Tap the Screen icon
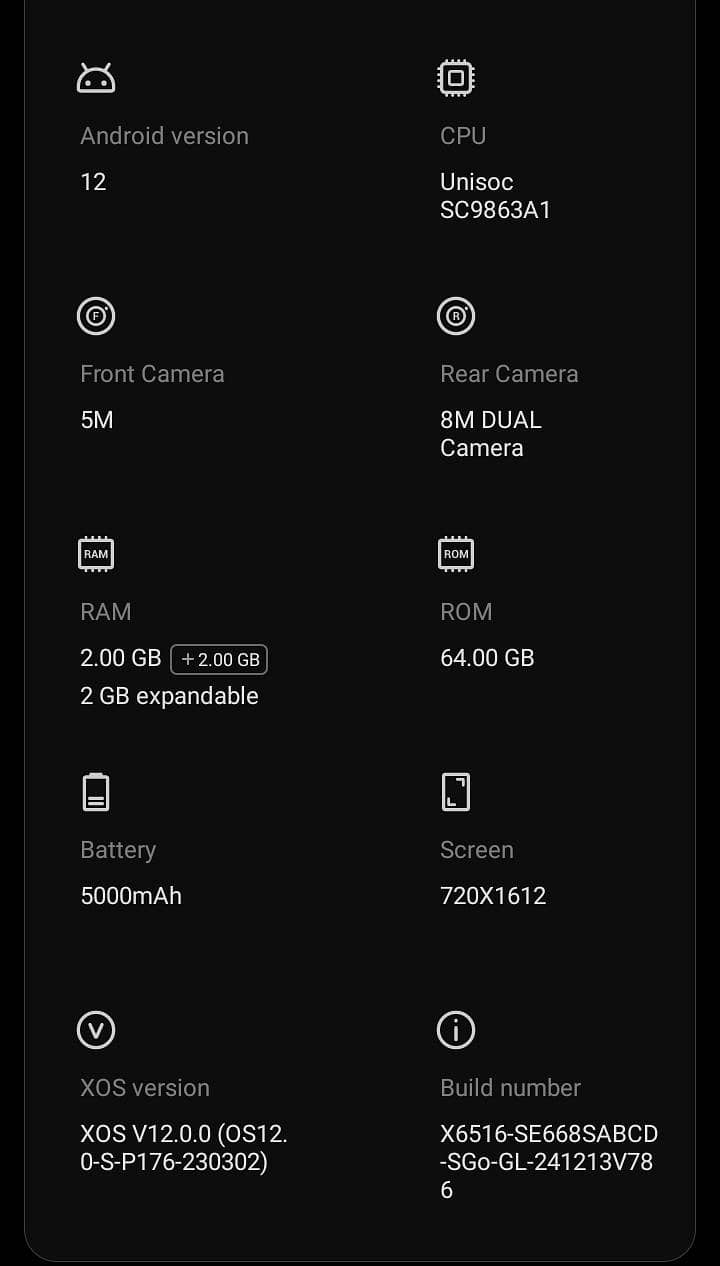The height and width of the screenshot is (1266, 720). (x=455, y=790)
